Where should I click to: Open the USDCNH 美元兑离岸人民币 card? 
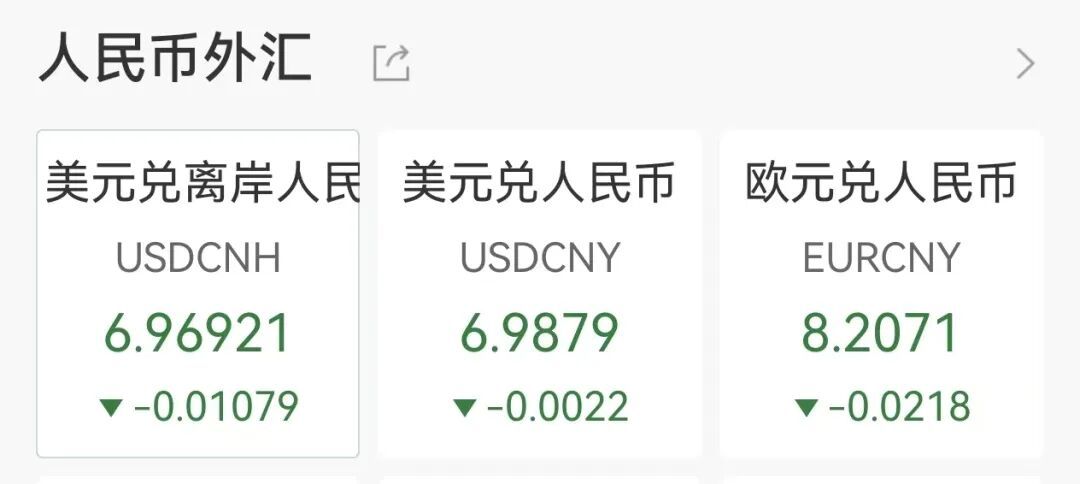(x=198, y=294)
